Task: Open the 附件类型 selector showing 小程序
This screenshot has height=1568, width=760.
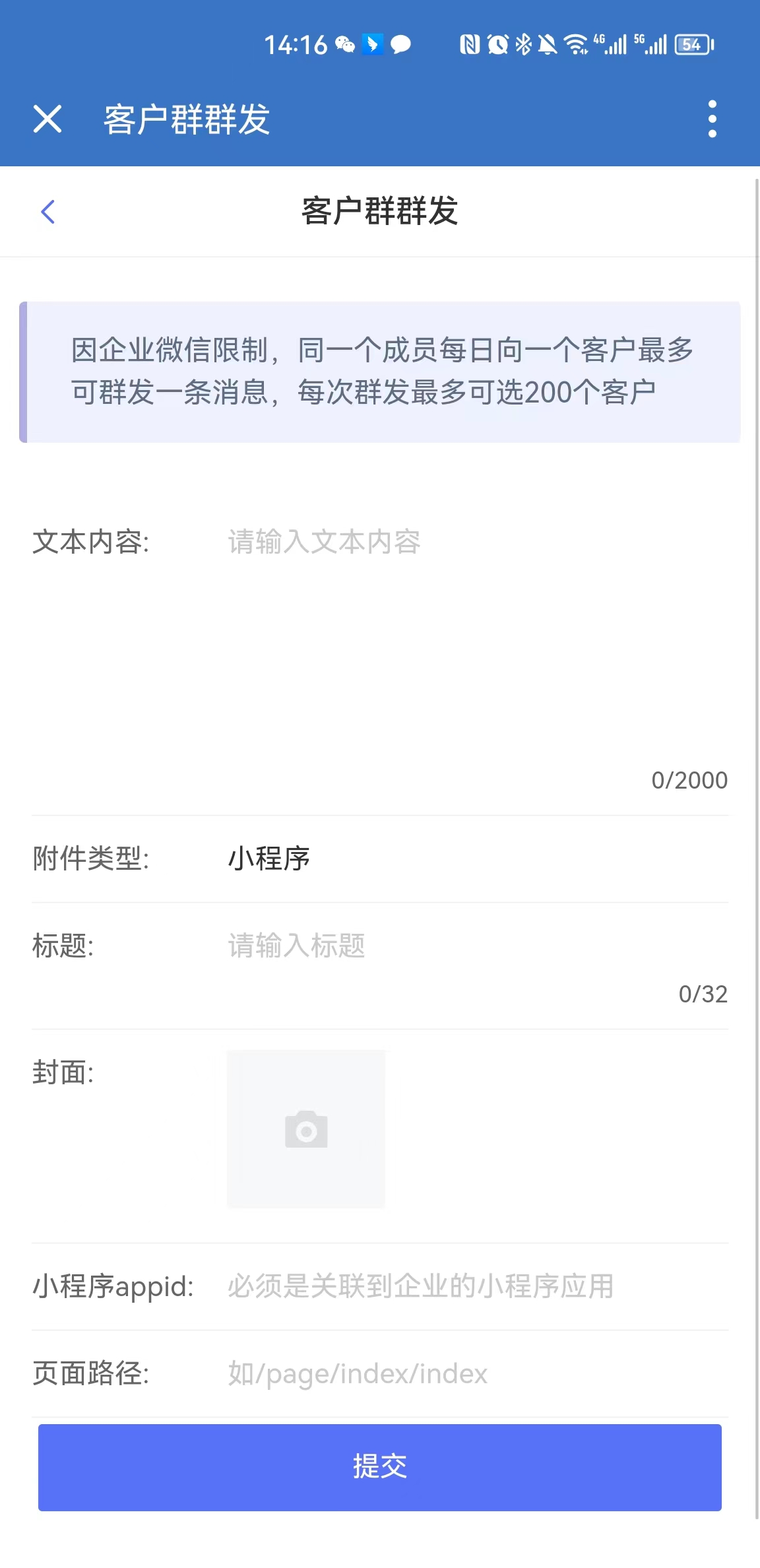Action: tap(269, 859)
